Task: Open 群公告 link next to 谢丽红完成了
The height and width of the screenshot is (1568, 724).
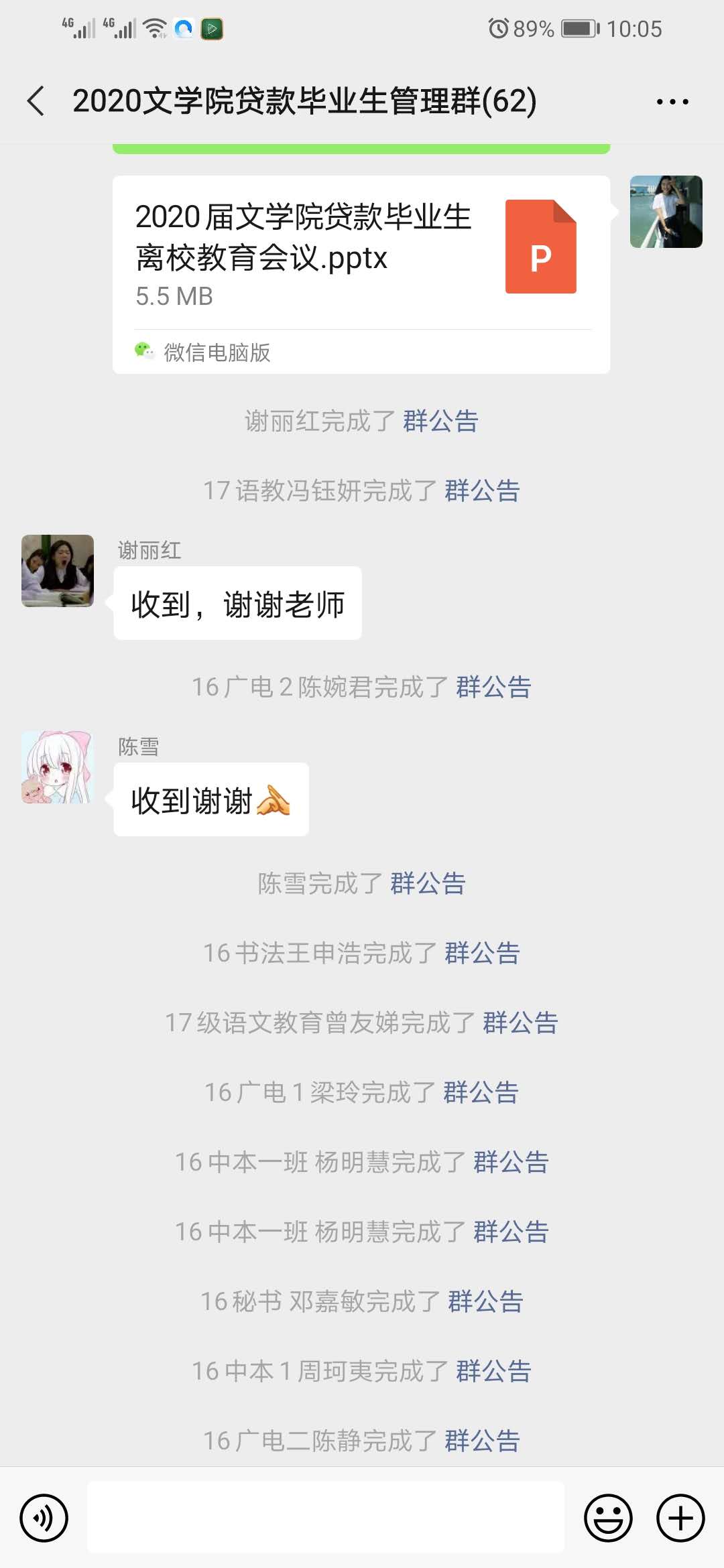Action: point(440,421)
